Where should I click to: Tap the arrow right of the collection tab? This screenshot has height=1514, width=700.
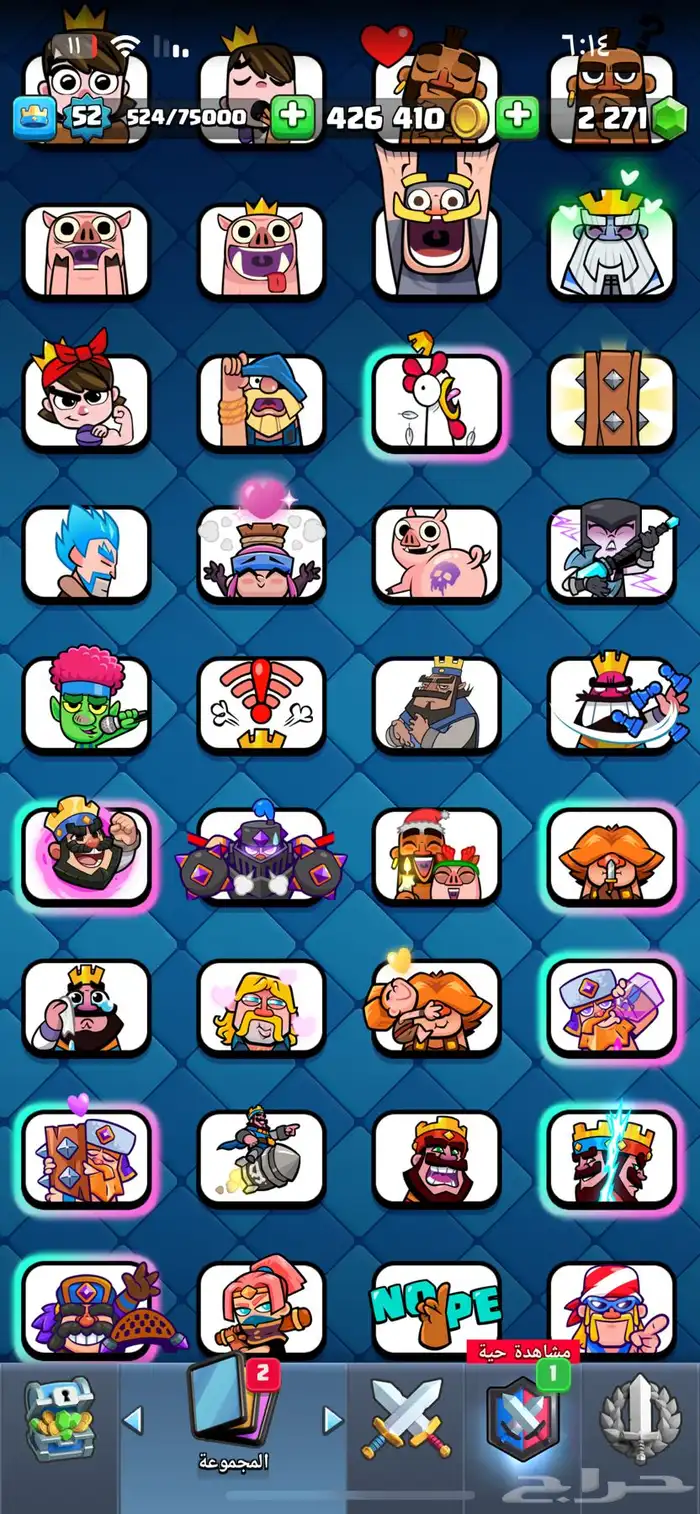(333, 1419)
